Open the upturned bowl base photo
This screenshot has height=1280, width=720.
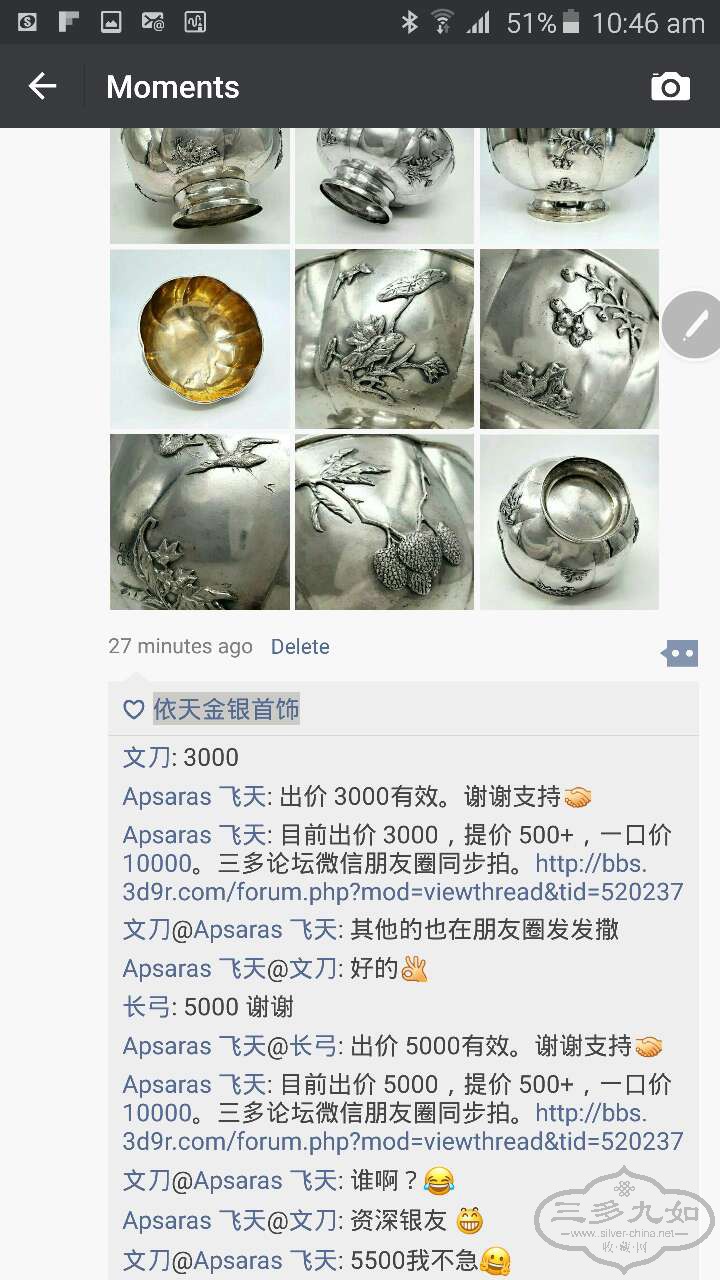pos(569,521)
